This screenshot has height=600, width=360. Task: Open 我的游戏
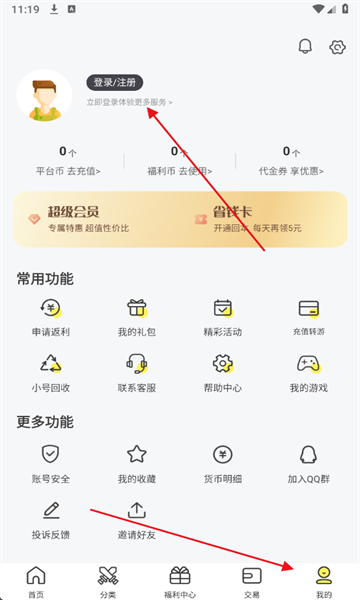[309, 373]
